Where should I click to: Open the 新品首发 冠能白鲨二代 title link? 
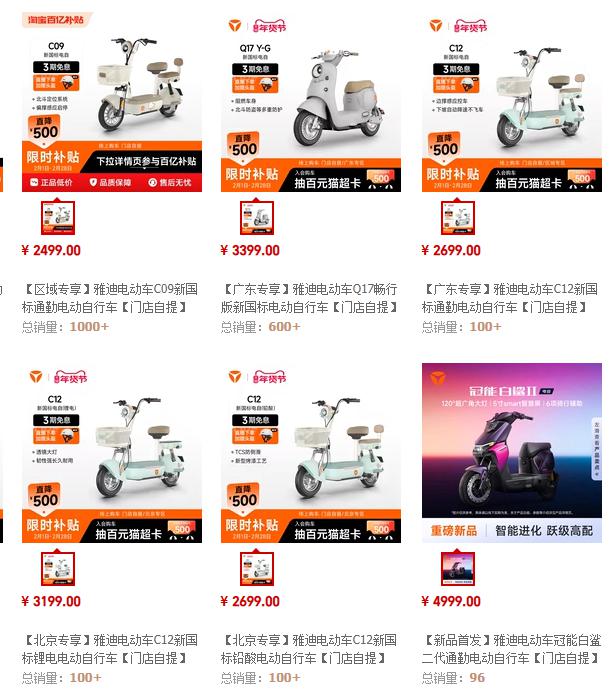click(511, 649)
